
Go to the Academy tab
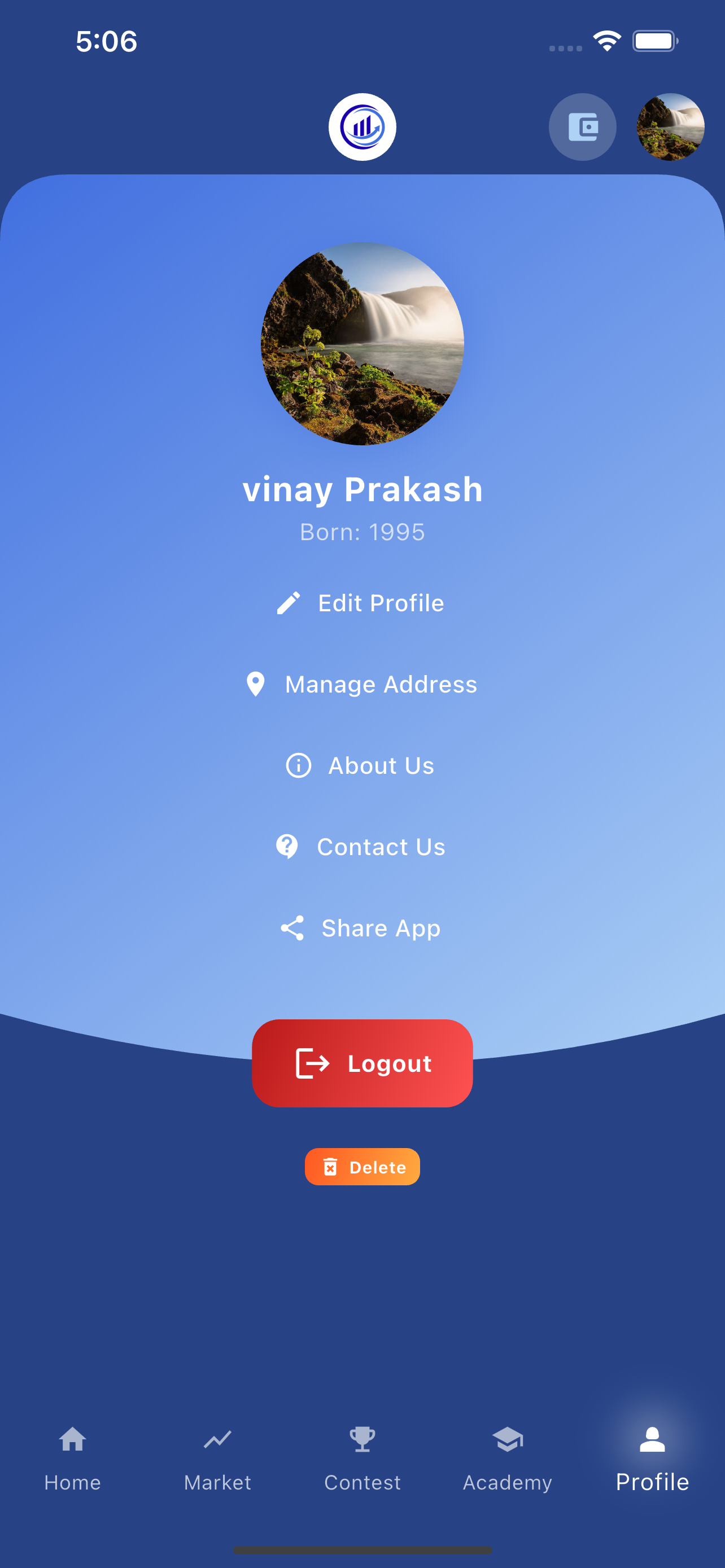click(507, 1458)
